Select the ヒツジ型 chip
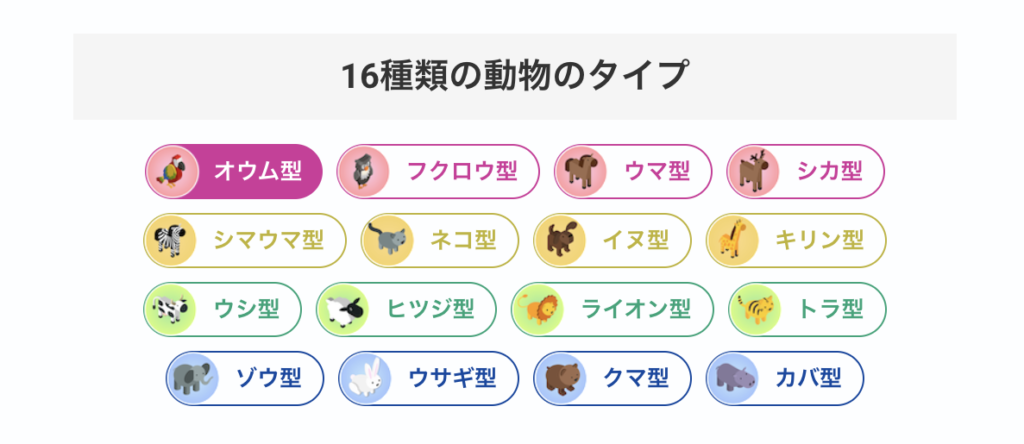Viewport: 1024px width, 444px height. tap(406, 309)
